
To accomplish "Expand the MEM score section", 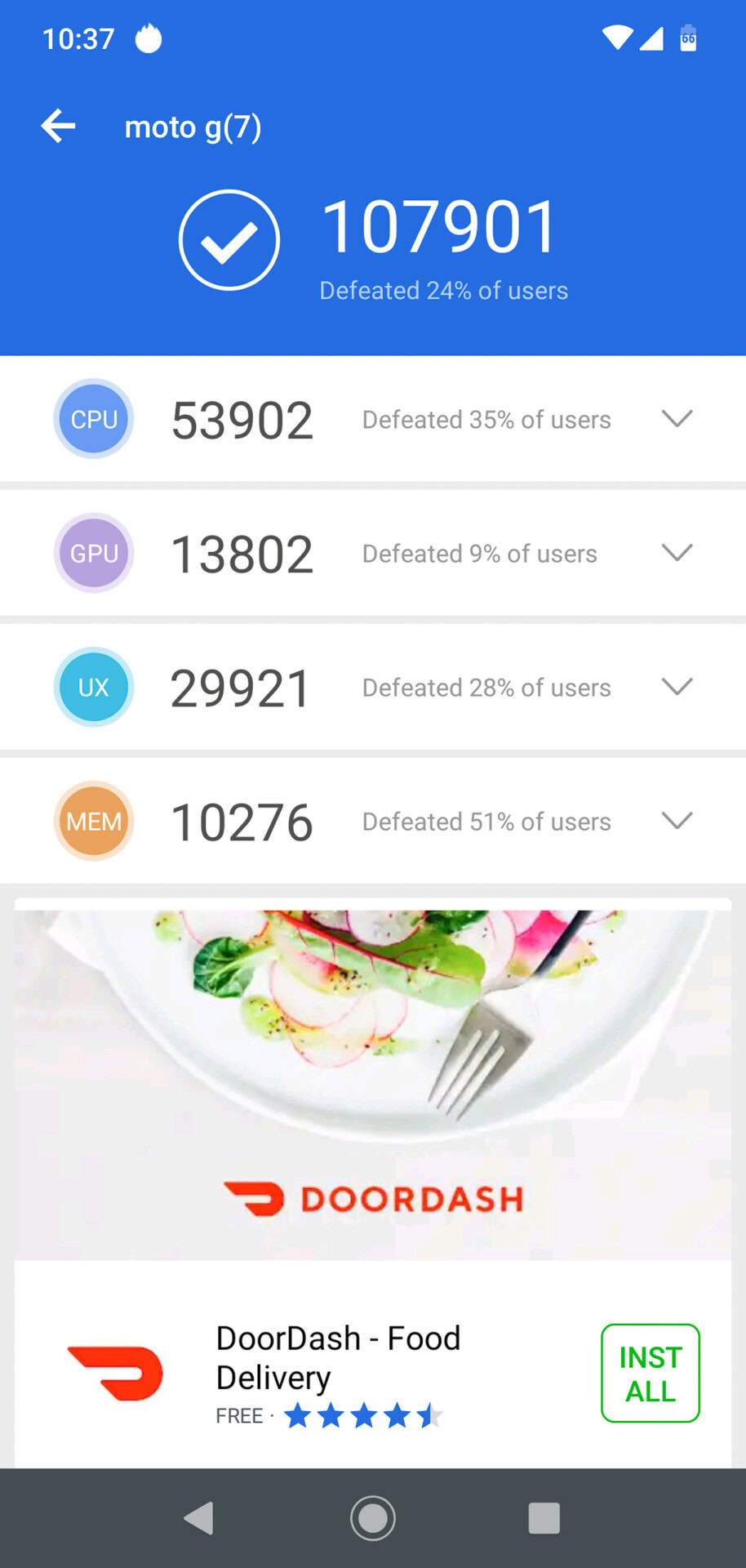I will pos(677,821).
